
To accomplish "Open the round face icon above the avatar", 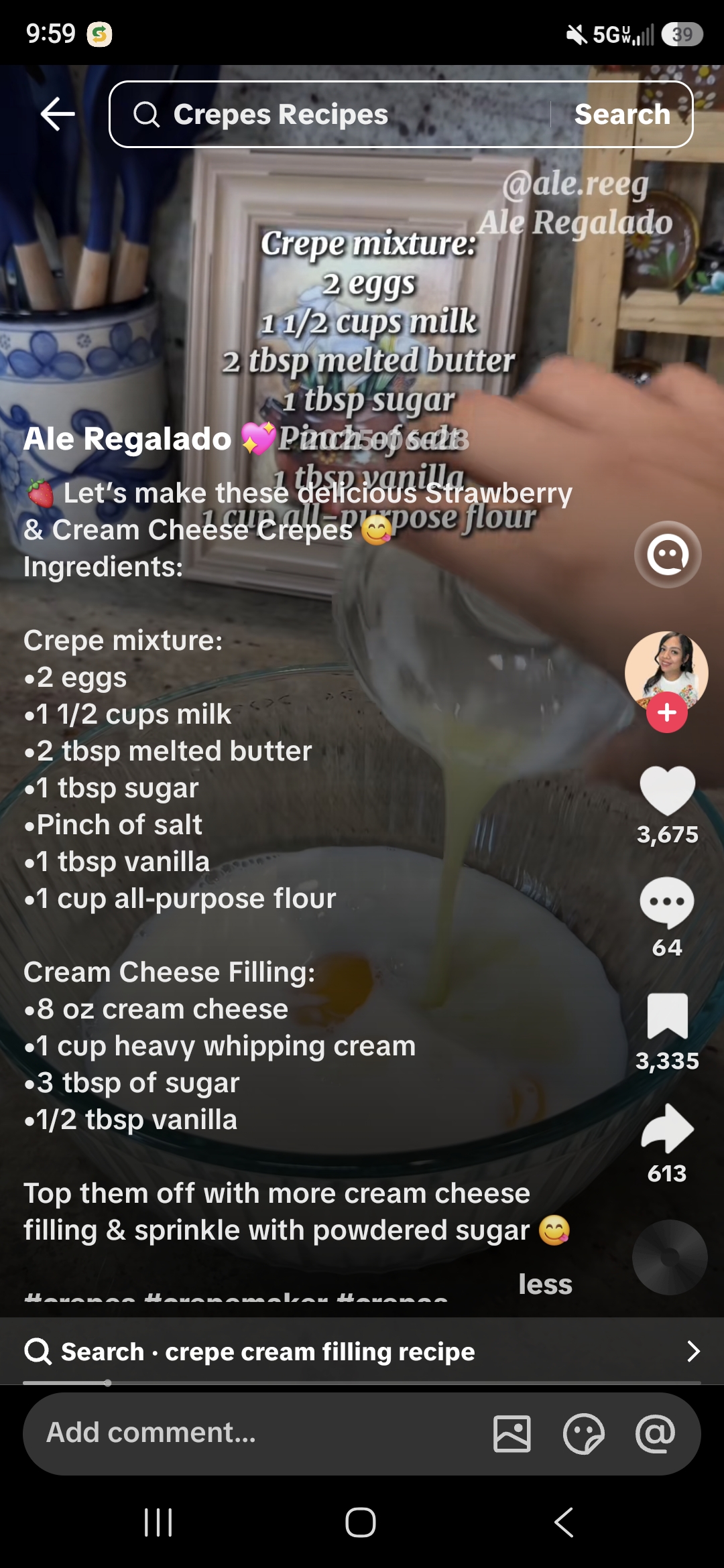I will (x=668, y=554).
